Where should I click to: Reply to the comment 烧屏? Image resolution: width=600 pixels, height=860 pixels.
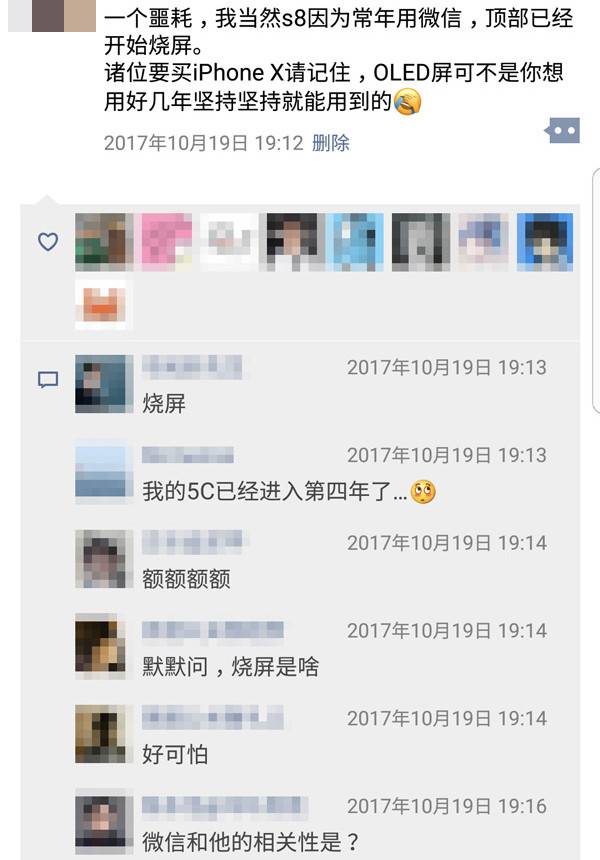(x=165, y=404)
